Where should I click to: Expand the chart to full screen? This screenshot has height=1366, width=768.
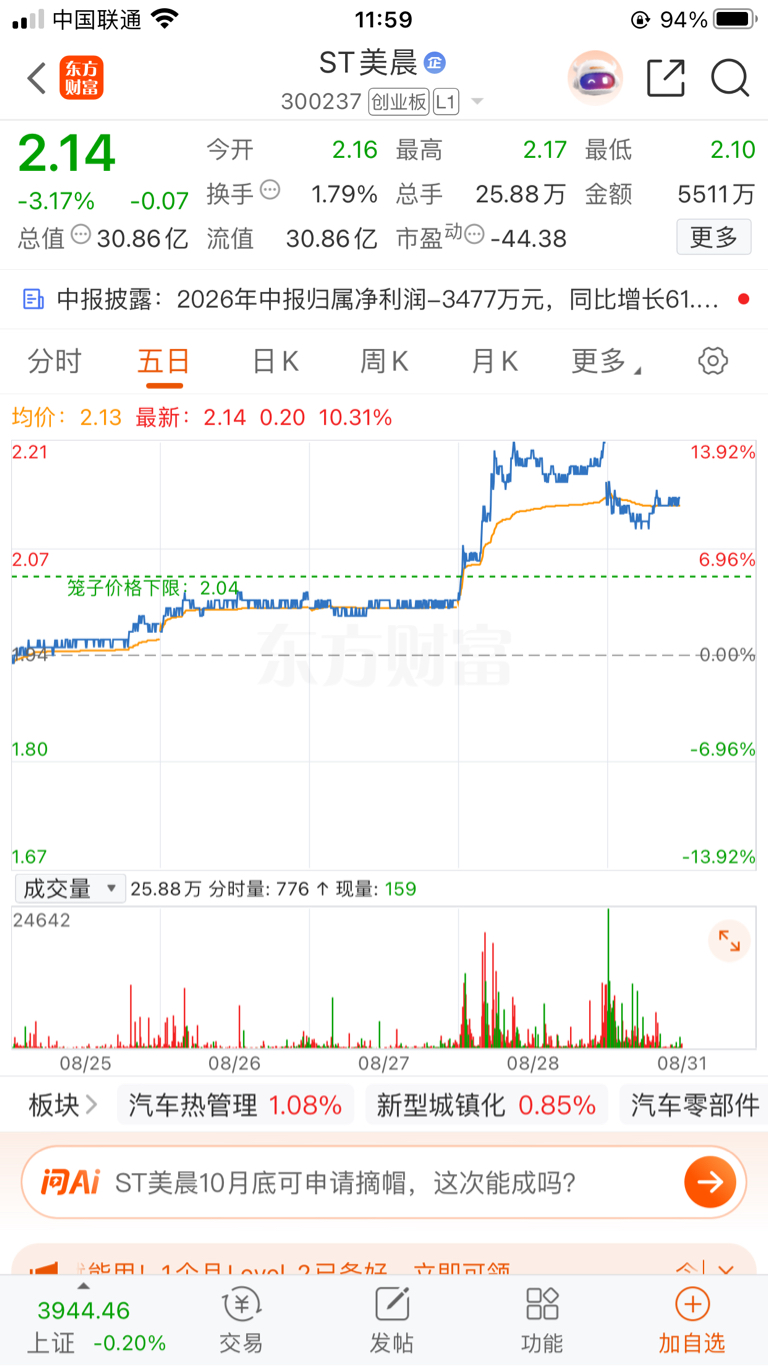(729, 941)
